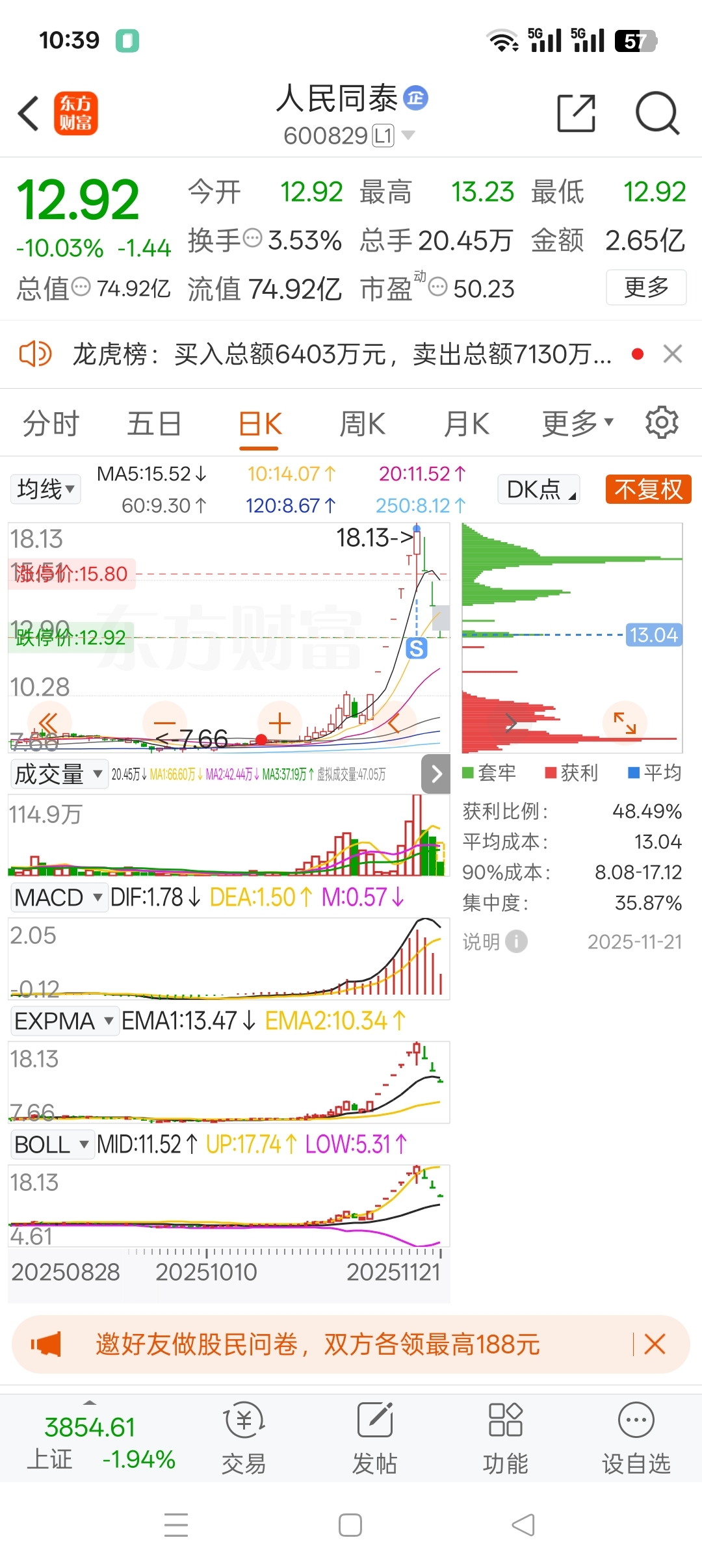The height and width of the screenshot is (1568, 702).
Task: Close the 邀好友做股民问卷 banner
Action: (655, 1344)
